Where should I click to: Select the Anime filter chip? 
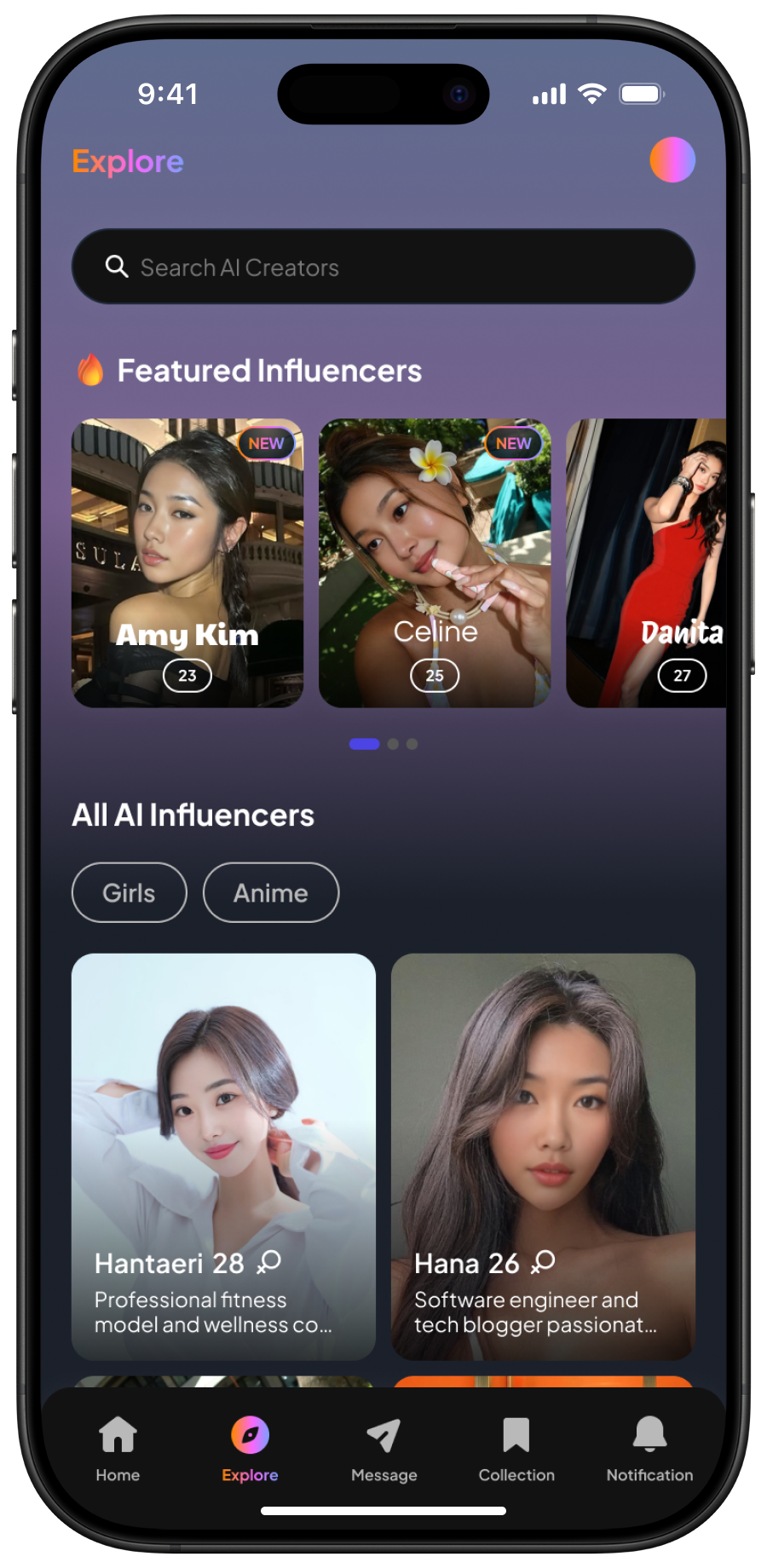tap(271, 892)
